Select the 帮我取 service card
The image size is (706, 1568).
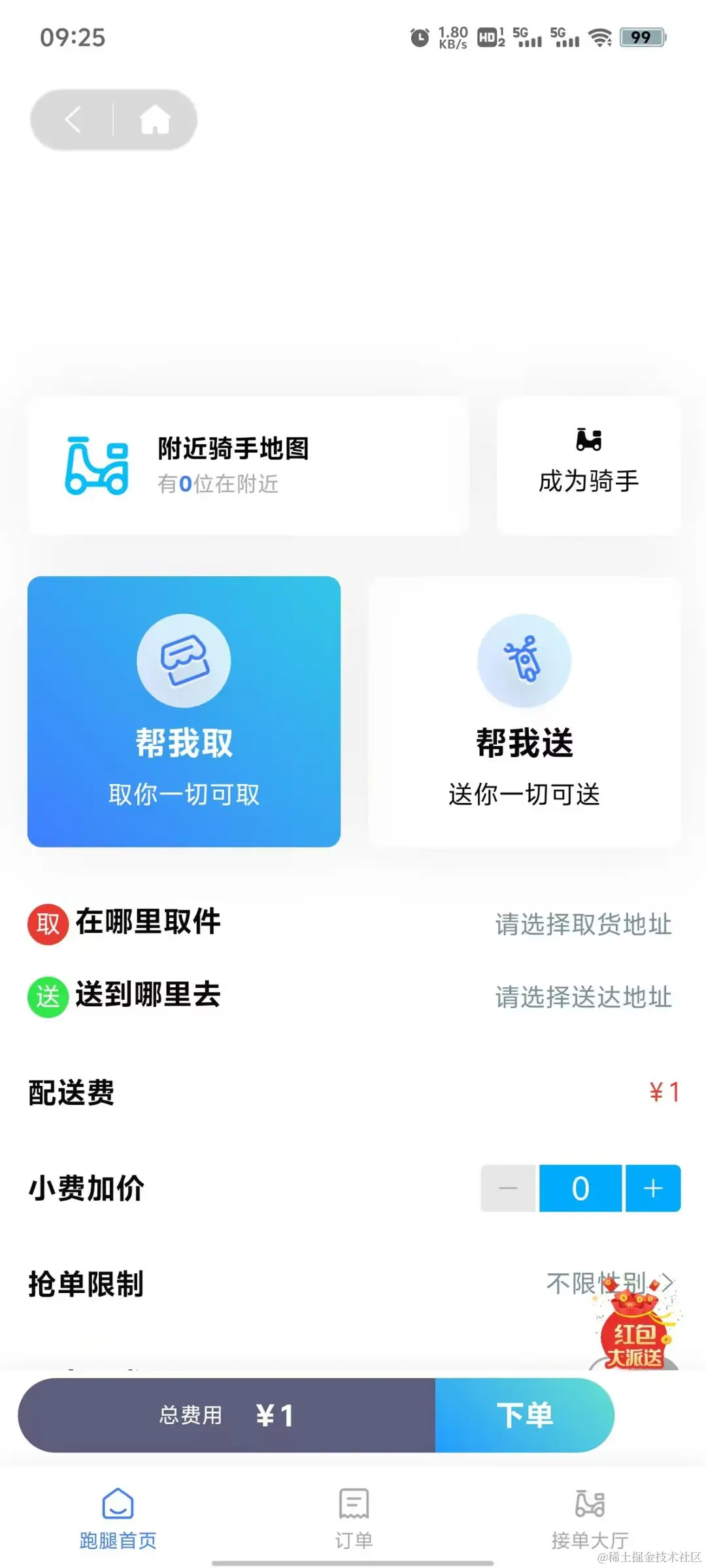tap(184, 711)
